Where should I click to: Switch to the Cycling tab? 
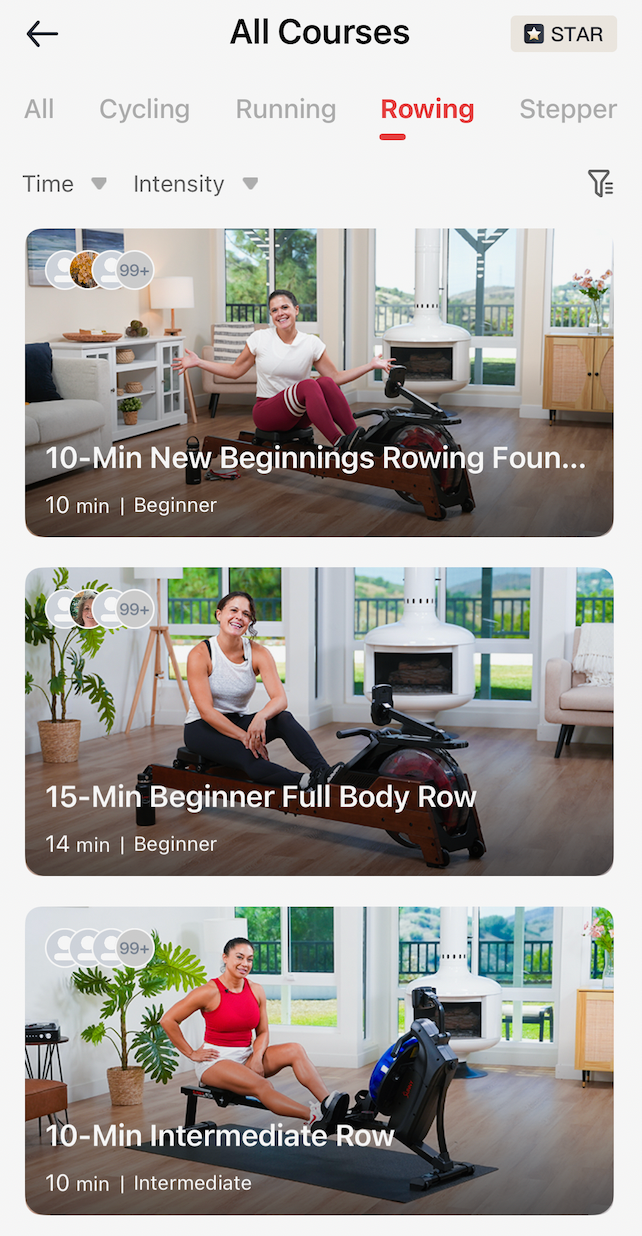144,109
